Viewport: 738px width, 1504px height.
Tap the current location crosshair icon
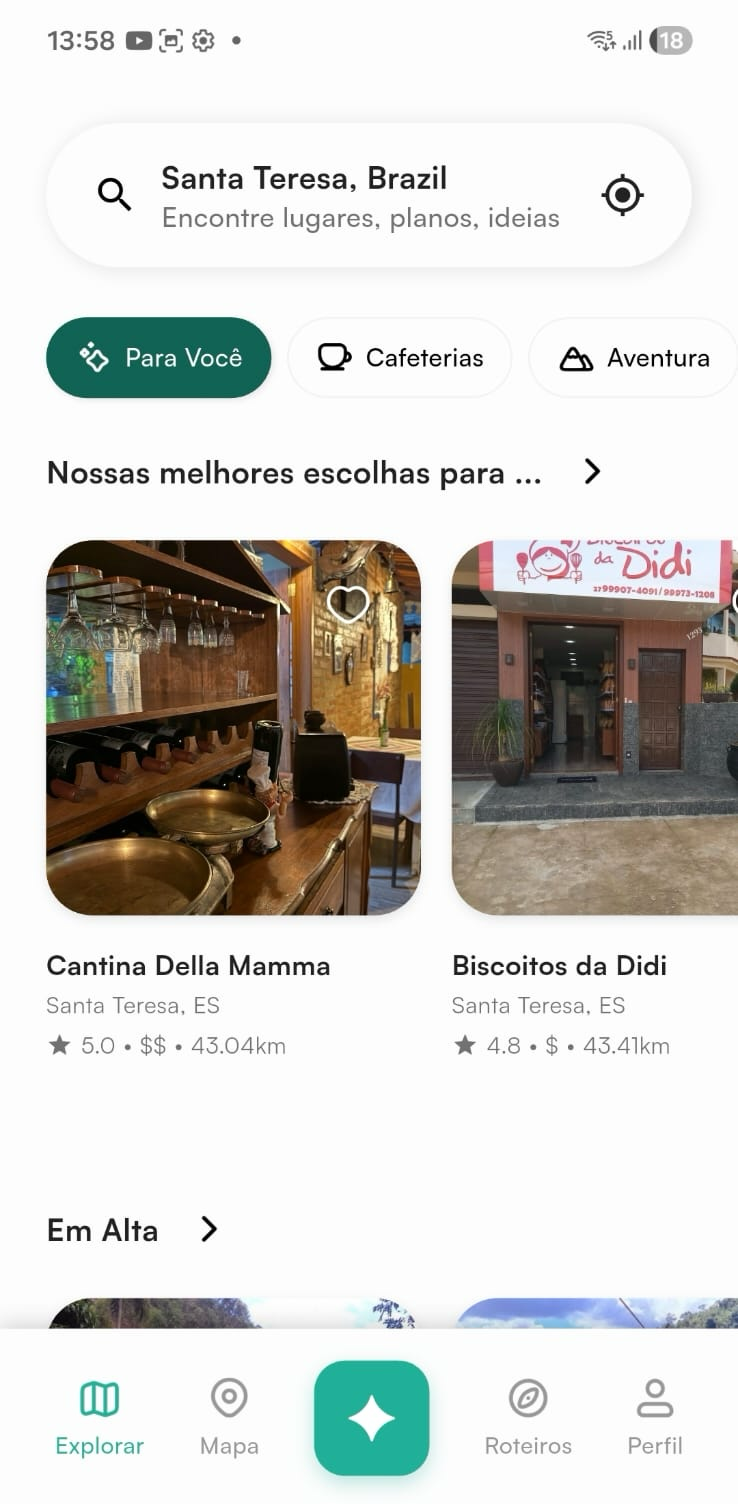coord(622,195)
